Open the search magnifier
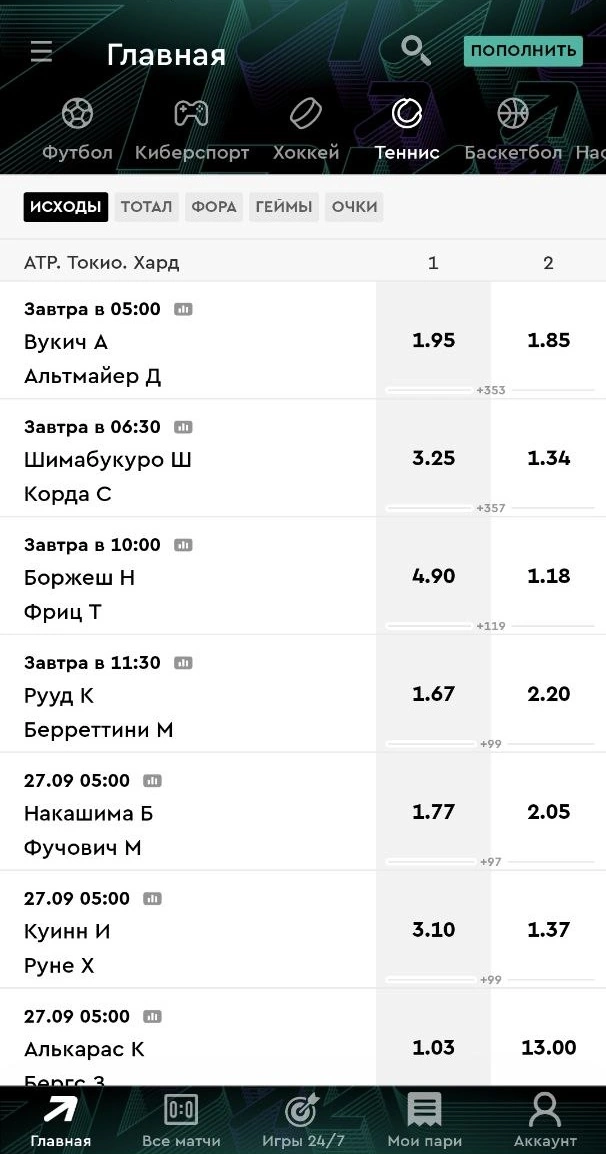Image resolution: width=606 pixels, height=1154 pixels. [415, 50]
